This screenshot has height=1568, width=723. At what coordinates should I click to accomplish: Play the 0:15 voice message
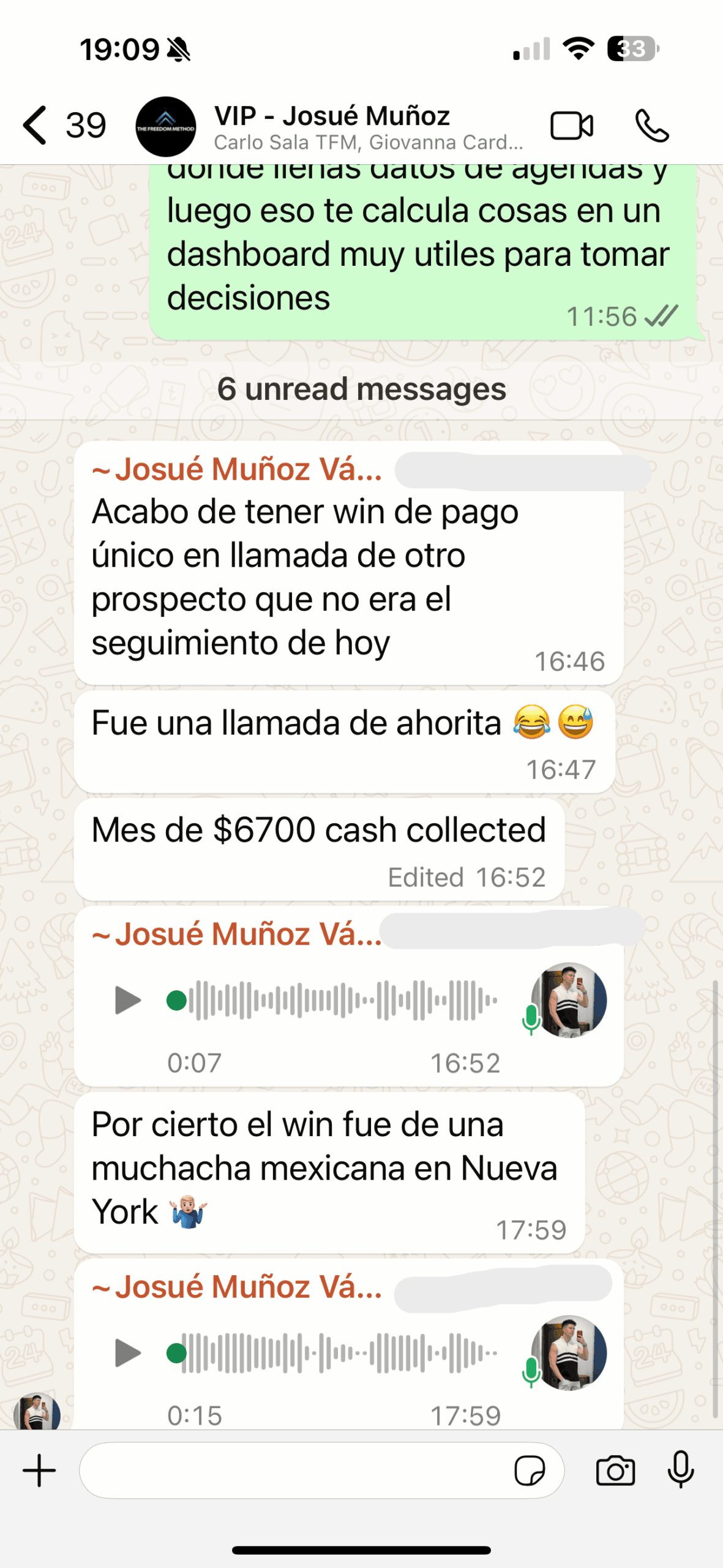pyautogui.click(x=127, y=1352)
